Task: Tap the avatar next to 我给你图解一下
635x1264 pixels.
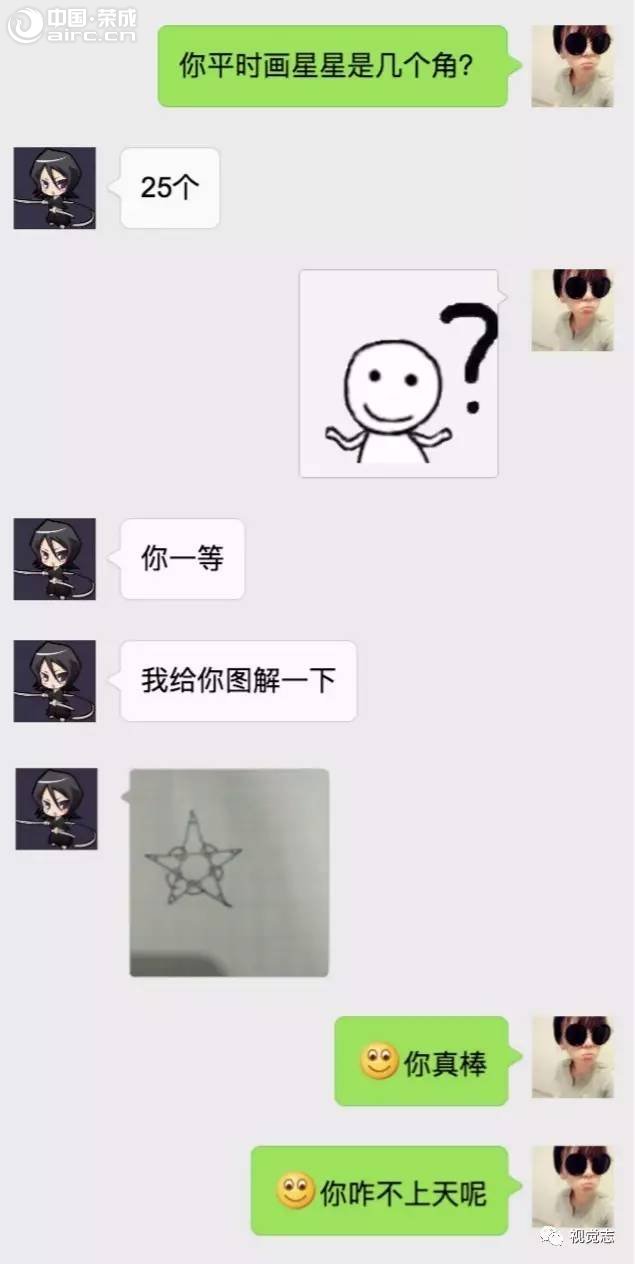Action: coord(55,681)
